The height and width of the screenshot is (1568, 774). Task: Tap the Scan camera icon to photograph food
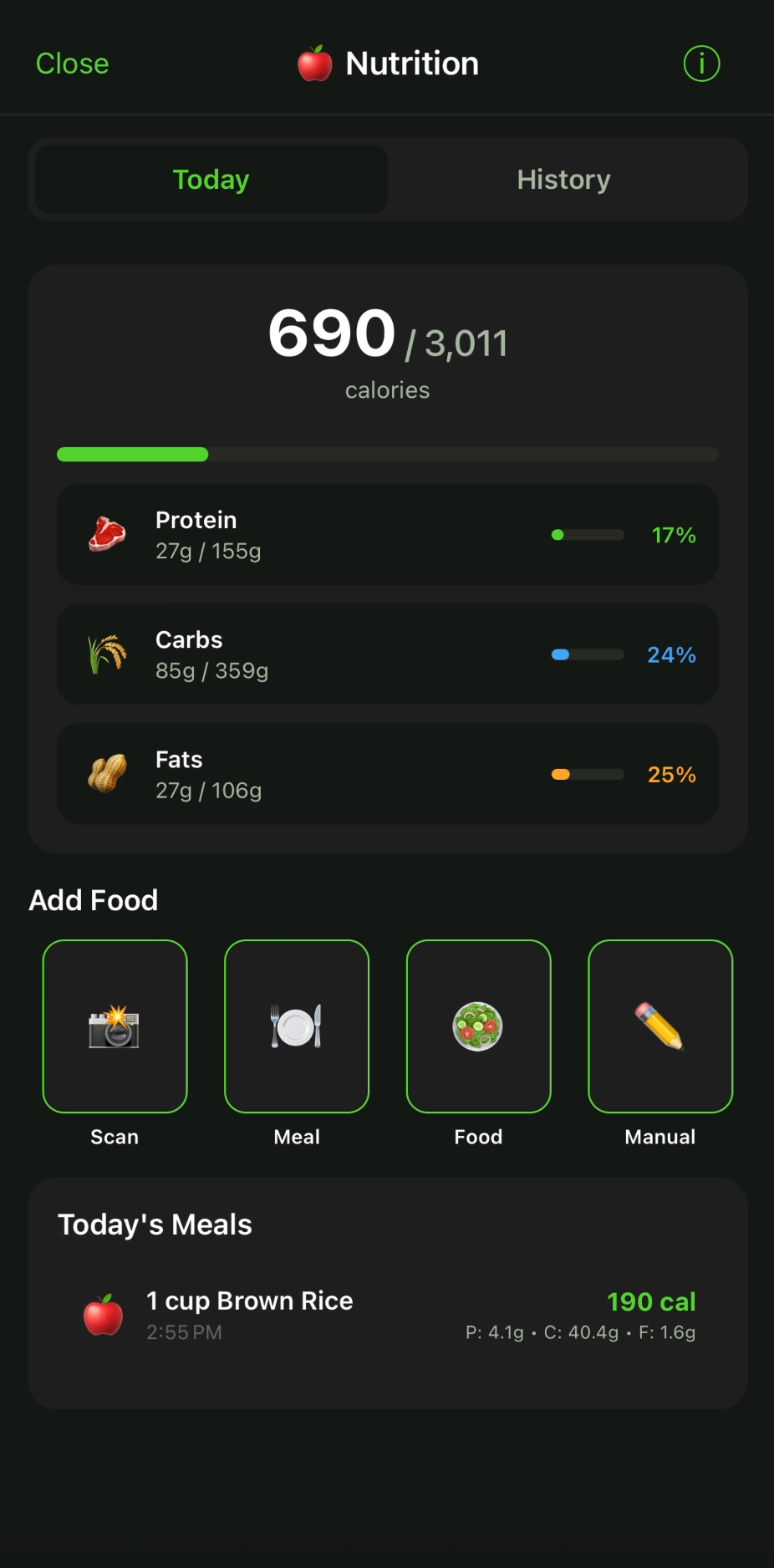click(115, 1026)
